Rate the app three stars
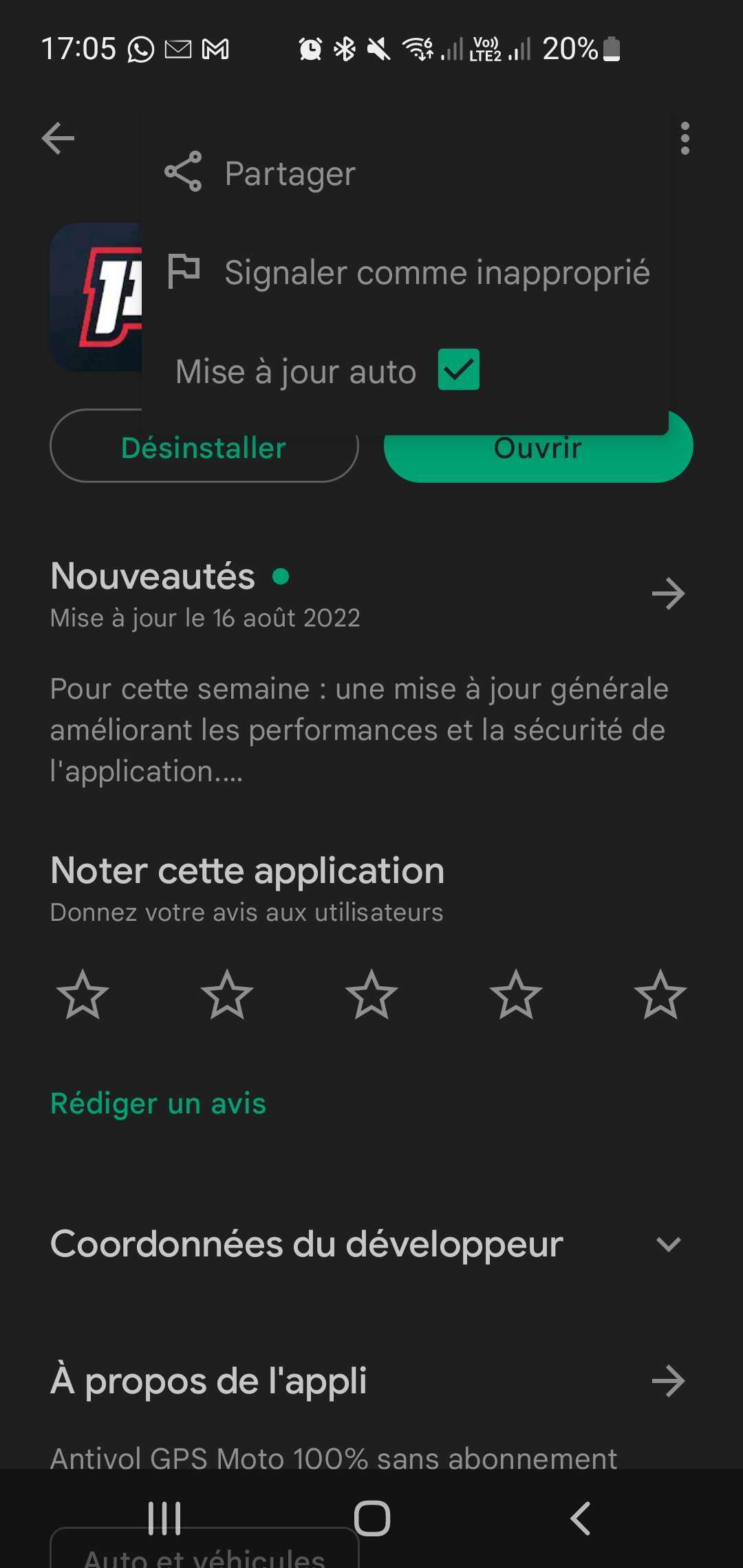This screenshot has width=743, height=1568. (371, 994)
